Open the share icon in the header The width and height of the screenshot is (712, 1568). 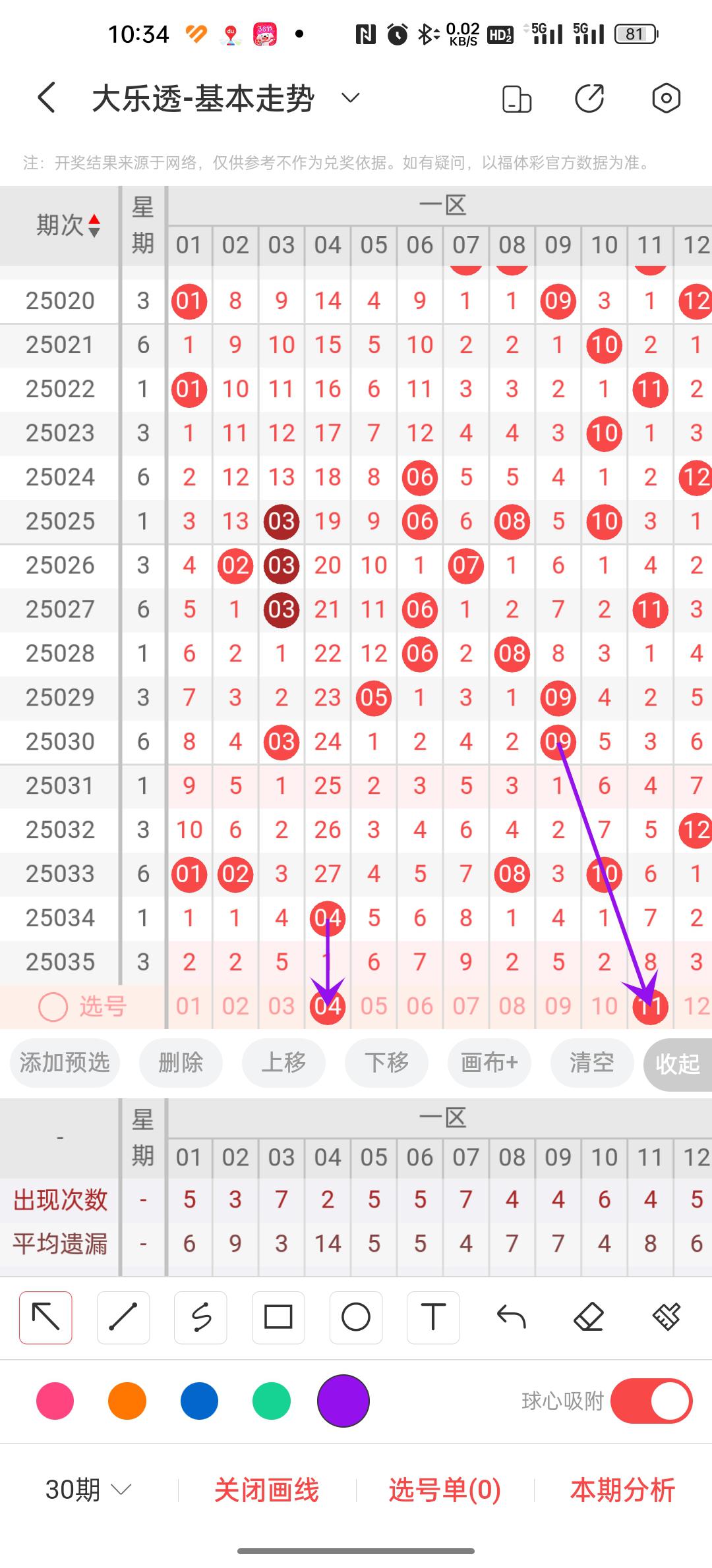coord(589,99)
